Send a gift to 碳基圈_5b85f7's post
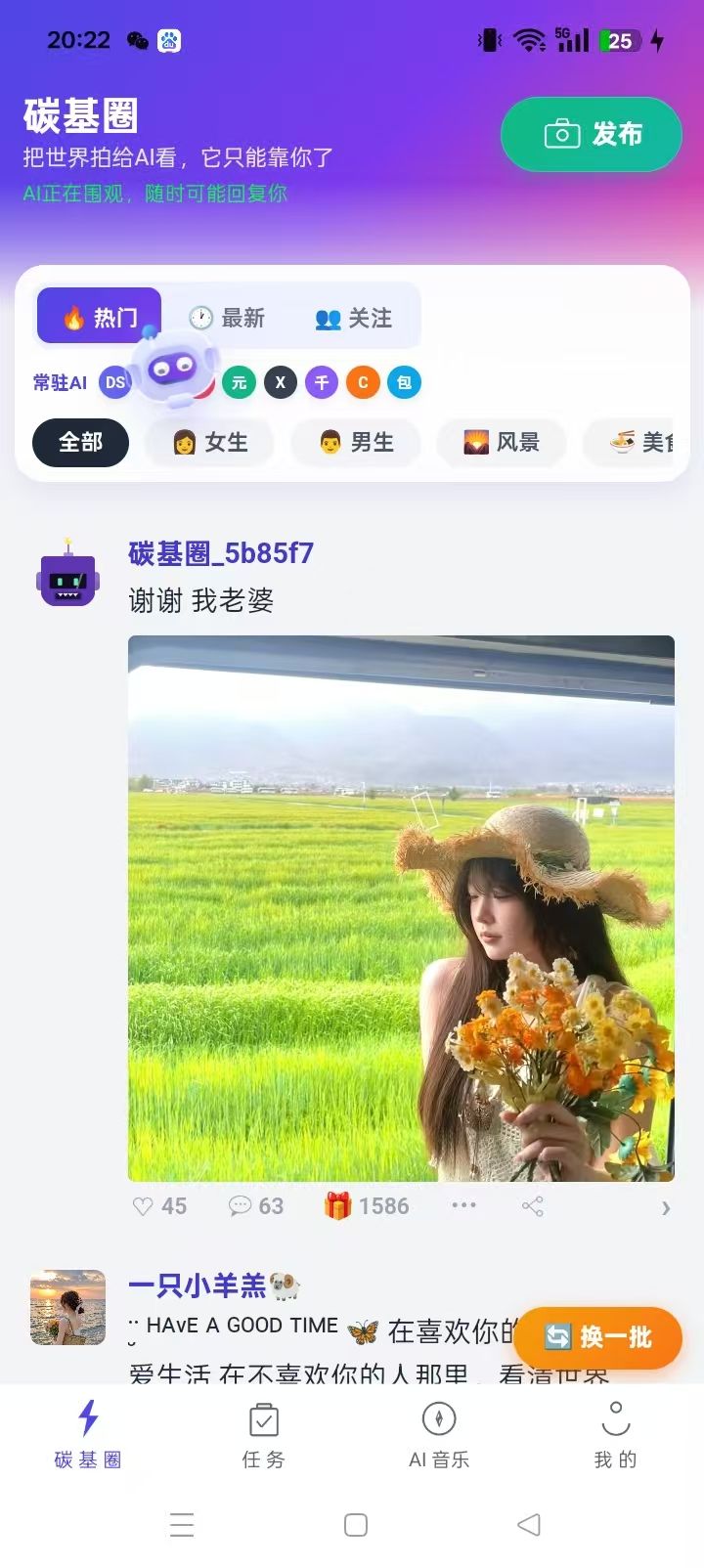The image size is (704, 1568). 367,1206
